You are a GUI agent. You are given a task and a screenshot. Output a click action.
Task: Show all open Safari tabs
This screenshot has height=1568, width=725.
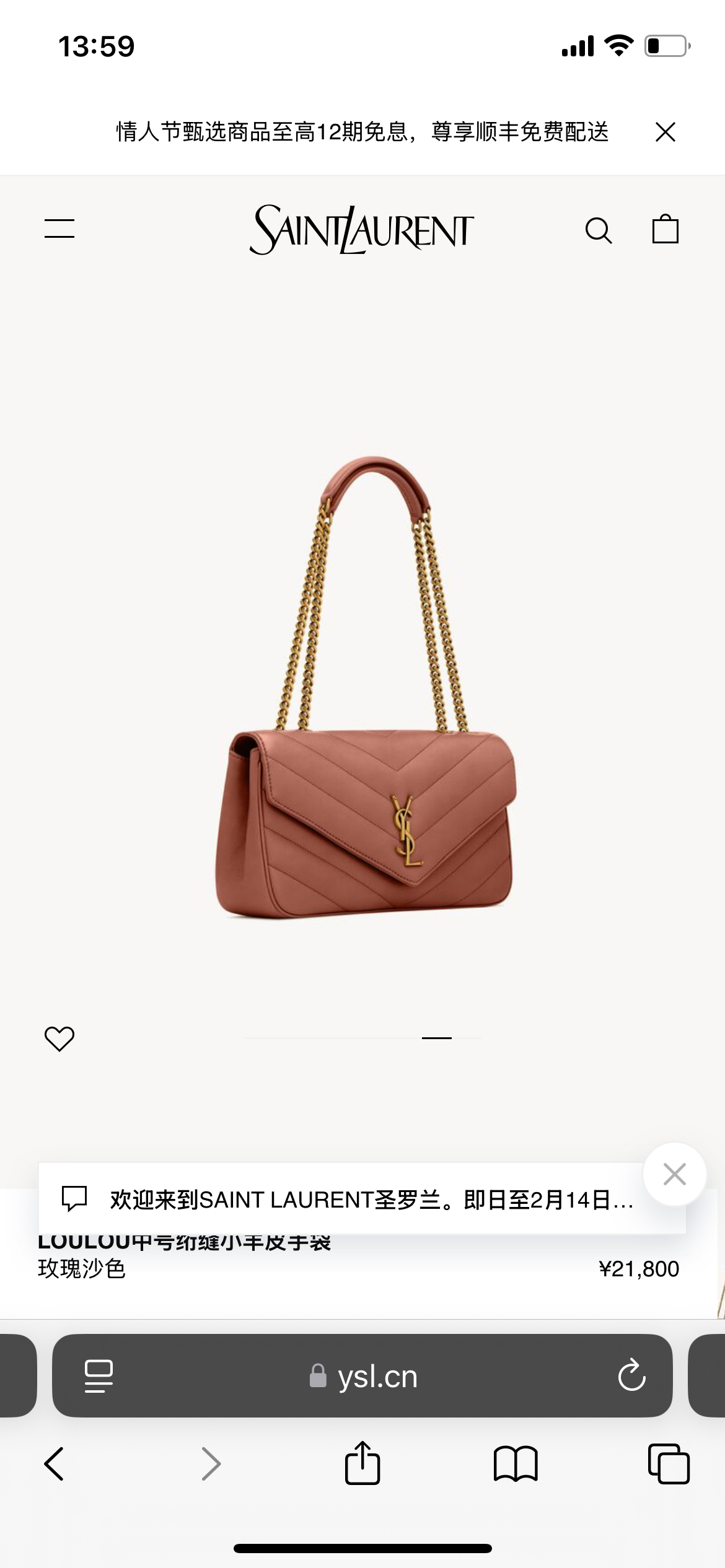[669, 1464]
